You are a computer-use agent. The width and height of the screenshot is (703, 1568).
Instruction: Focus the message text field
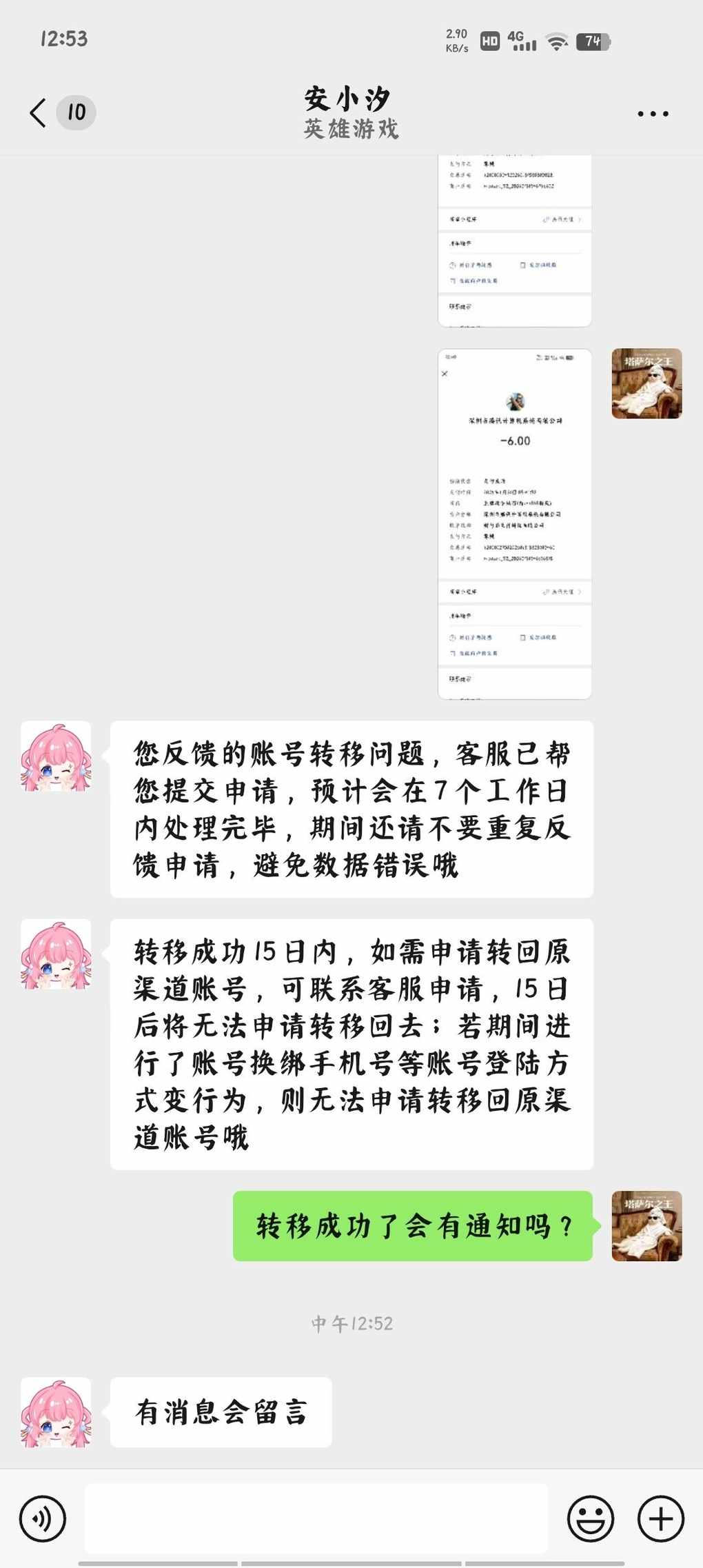coord(316,1518)
